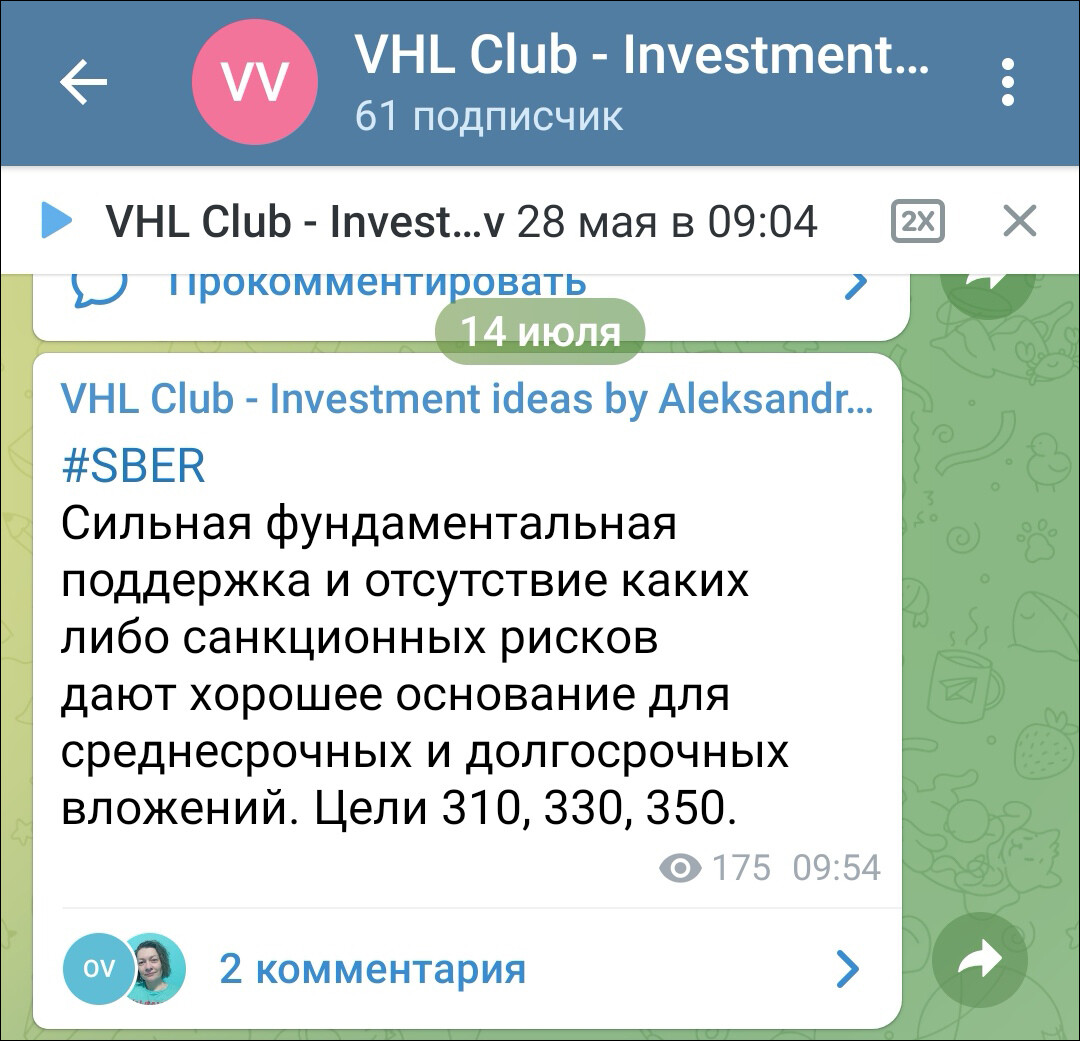
Task: Open VHL Club channel info from header
Action: [x=640, y=82]
